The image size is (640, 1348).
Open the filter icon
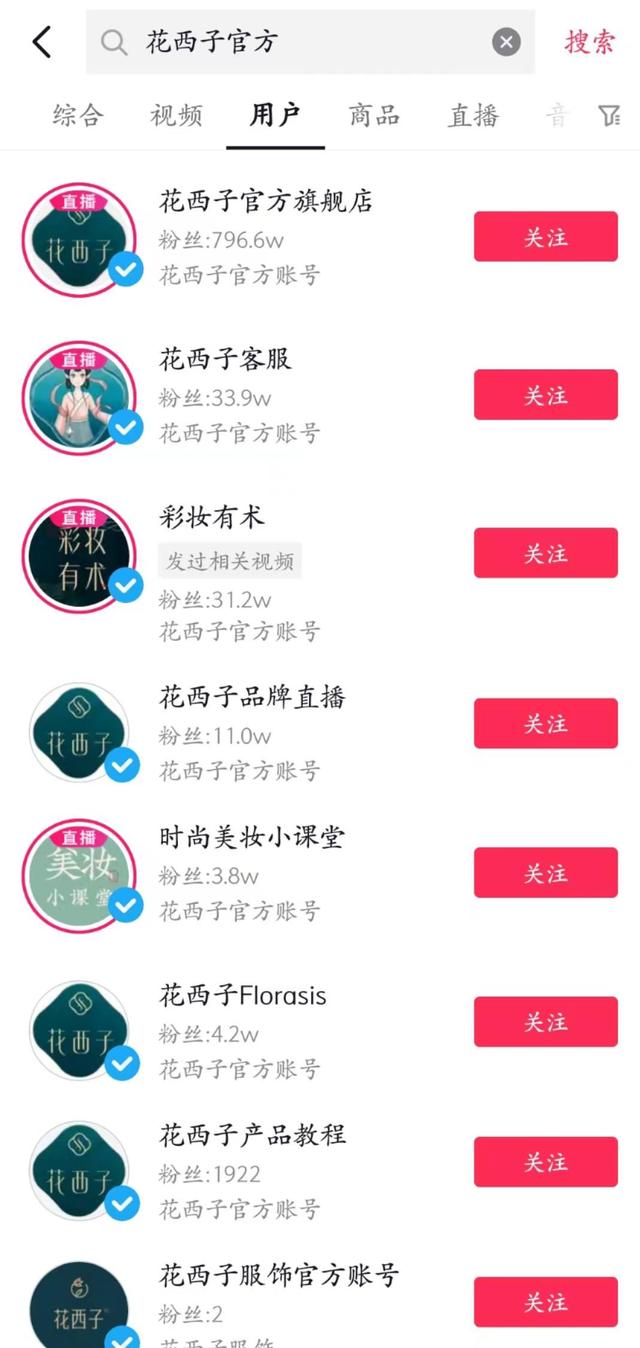coord(609,116)
